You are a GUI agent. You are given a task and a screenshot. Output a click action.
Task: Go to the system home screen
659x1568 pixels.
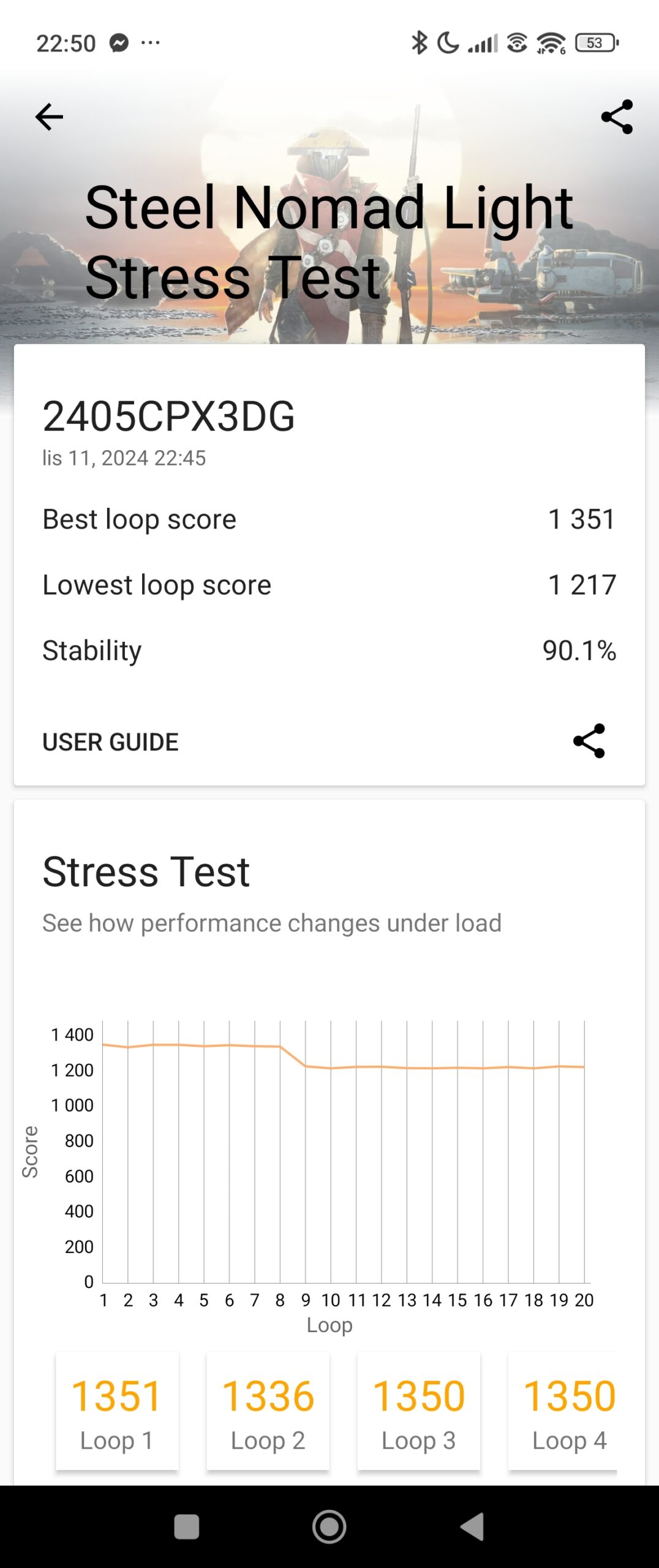pyautogui.click(x=329, y=1527)
